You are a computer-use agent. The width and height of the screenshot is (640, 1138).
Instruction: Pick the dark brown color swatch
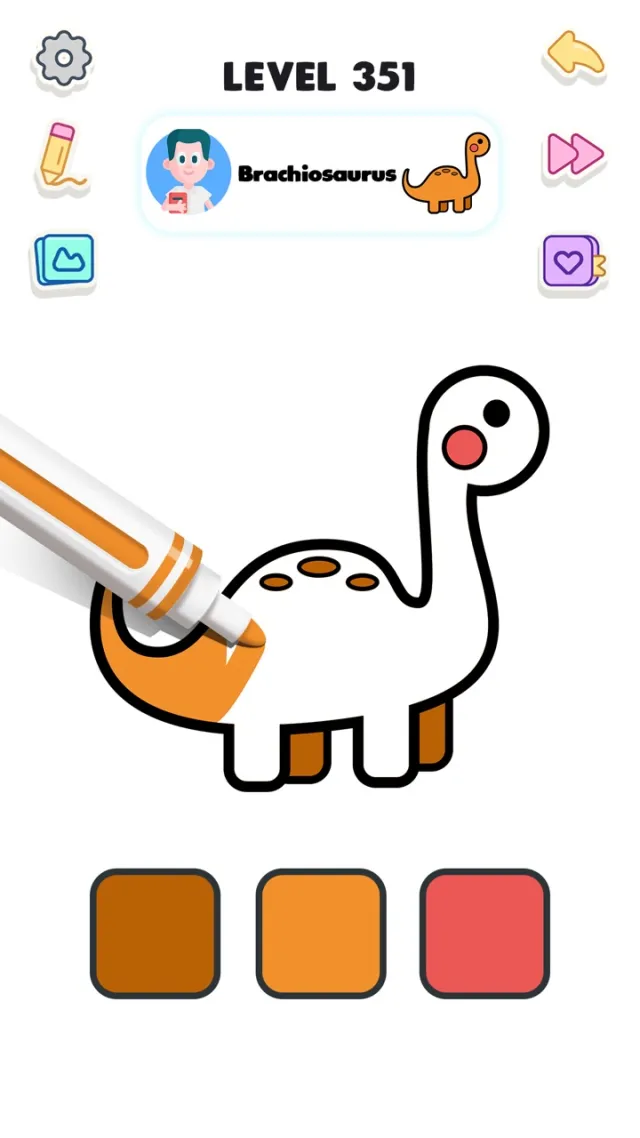(155, 933)
